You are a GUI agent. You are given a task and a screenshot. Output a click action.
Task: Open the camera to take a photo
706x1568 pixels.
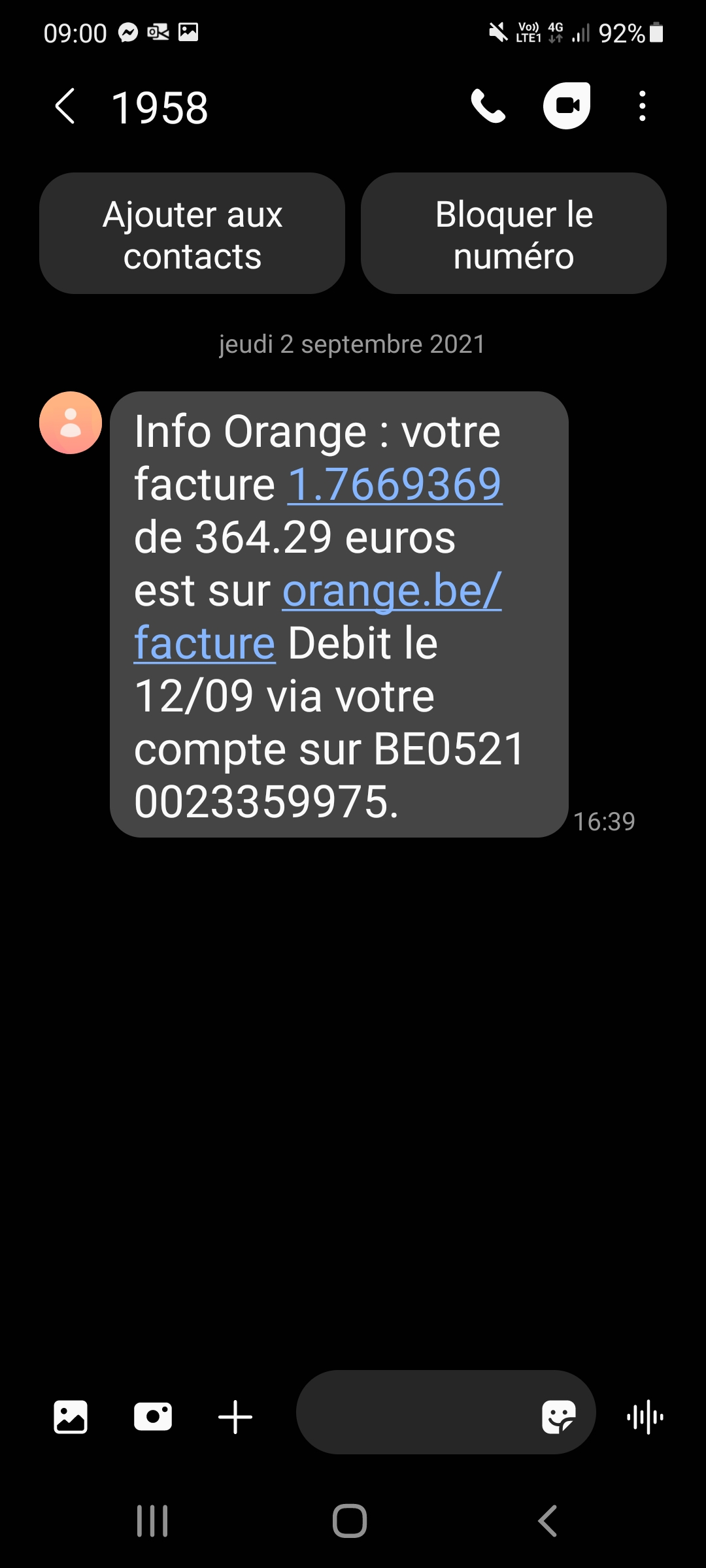[153, 1417]
